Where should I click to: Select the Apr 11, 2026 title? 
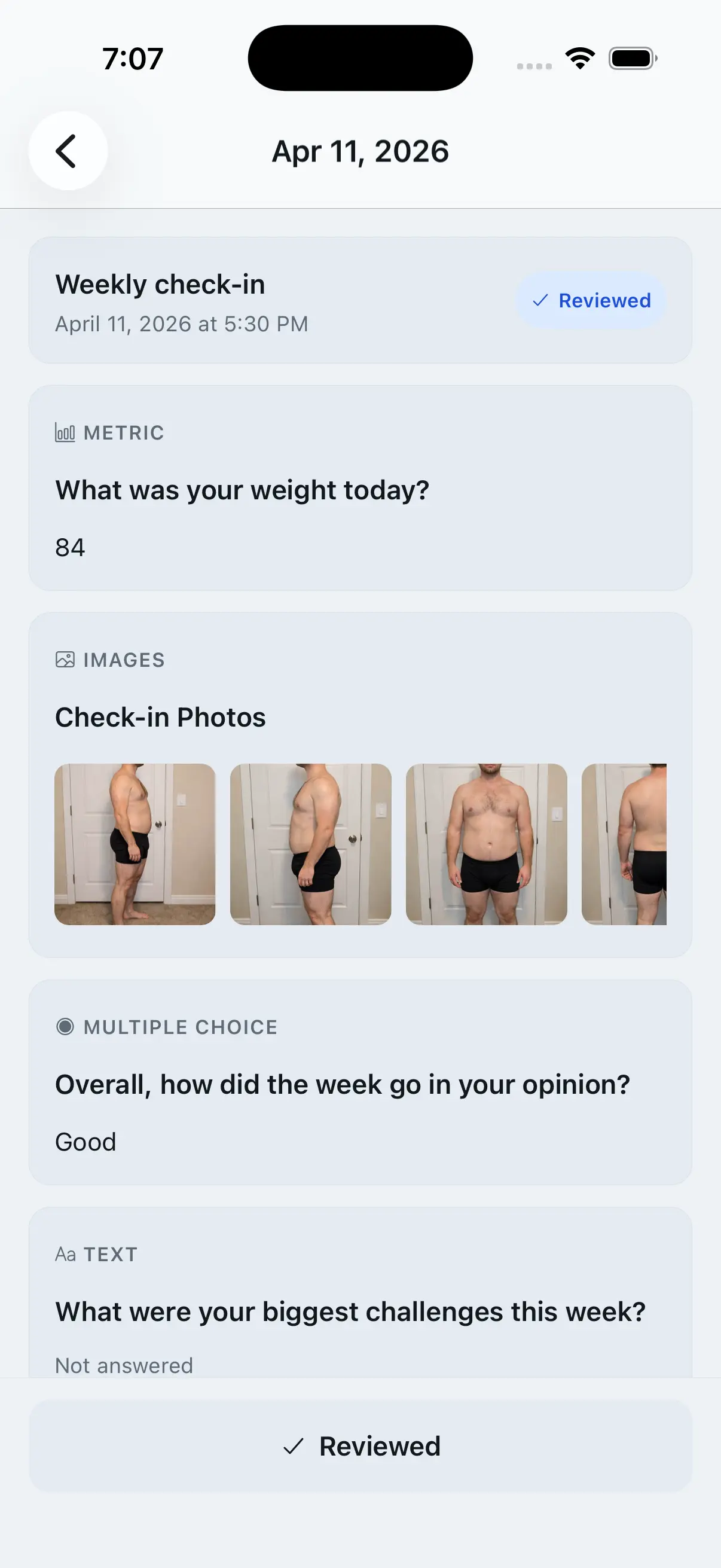pyautogui.click(x=360, y=151)
